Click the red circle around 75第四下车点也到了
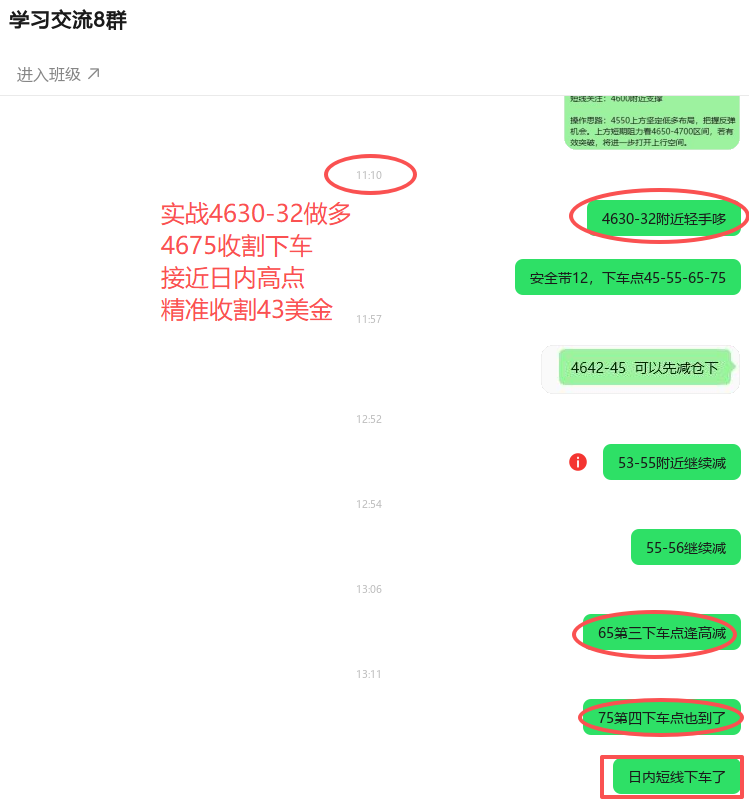 coord(661,717)
